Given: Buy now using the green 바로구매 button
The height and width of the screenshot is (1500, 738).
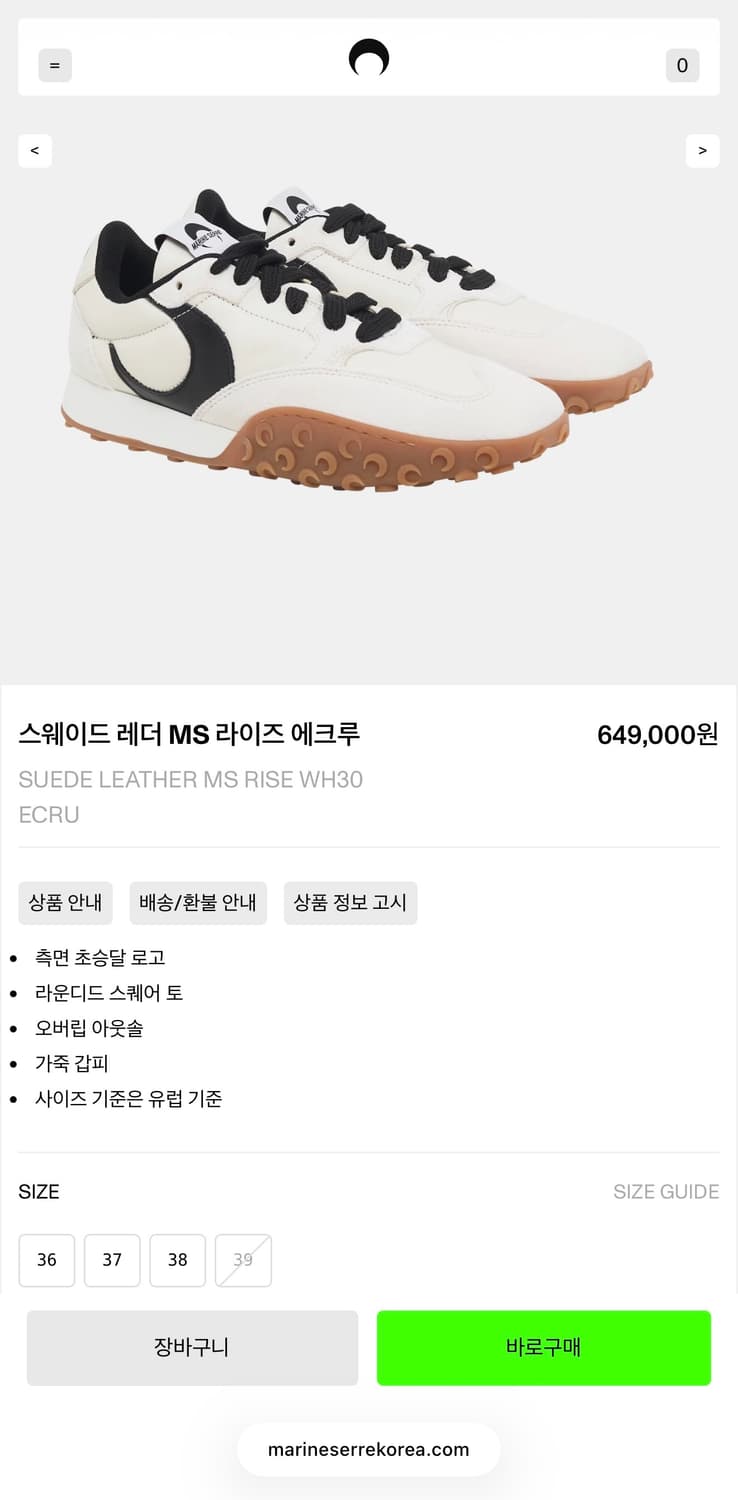Looking at the screenshot, I should click(x=544, y=1347).
